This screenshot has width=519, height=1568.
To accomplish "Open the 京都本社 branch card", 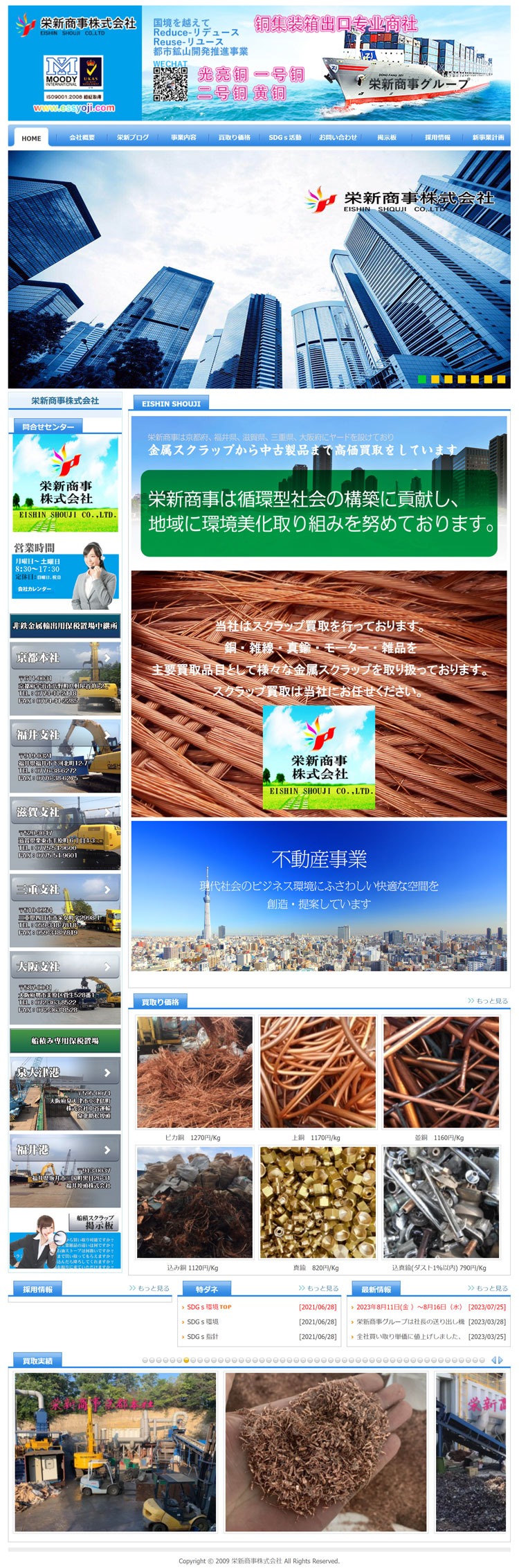I will 65,678.
